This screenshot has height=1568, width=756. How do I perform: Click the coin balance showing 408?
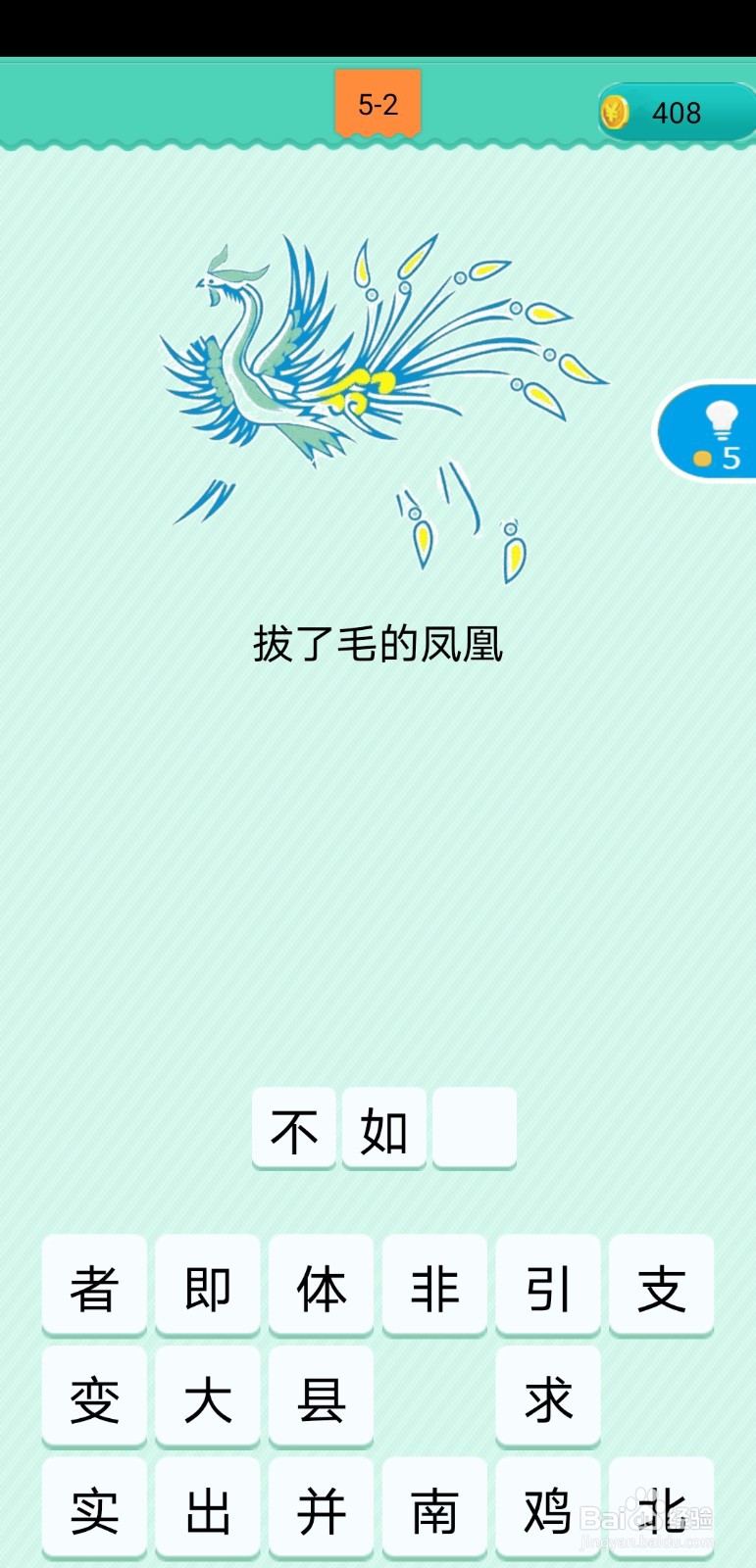pos(677,113)
